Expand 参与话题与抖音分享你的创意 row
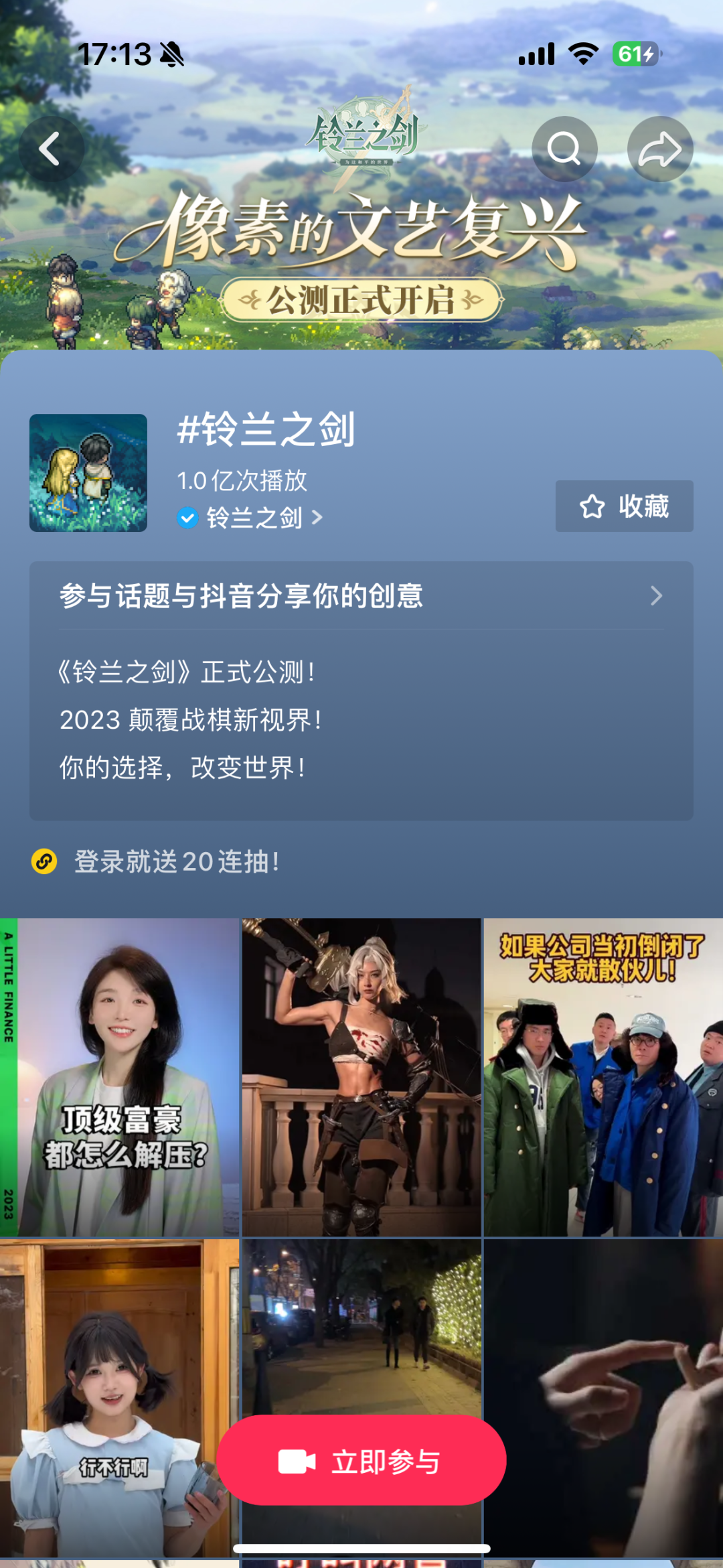This screenshot has height=1568, width=723. click(x=361, y=595)
